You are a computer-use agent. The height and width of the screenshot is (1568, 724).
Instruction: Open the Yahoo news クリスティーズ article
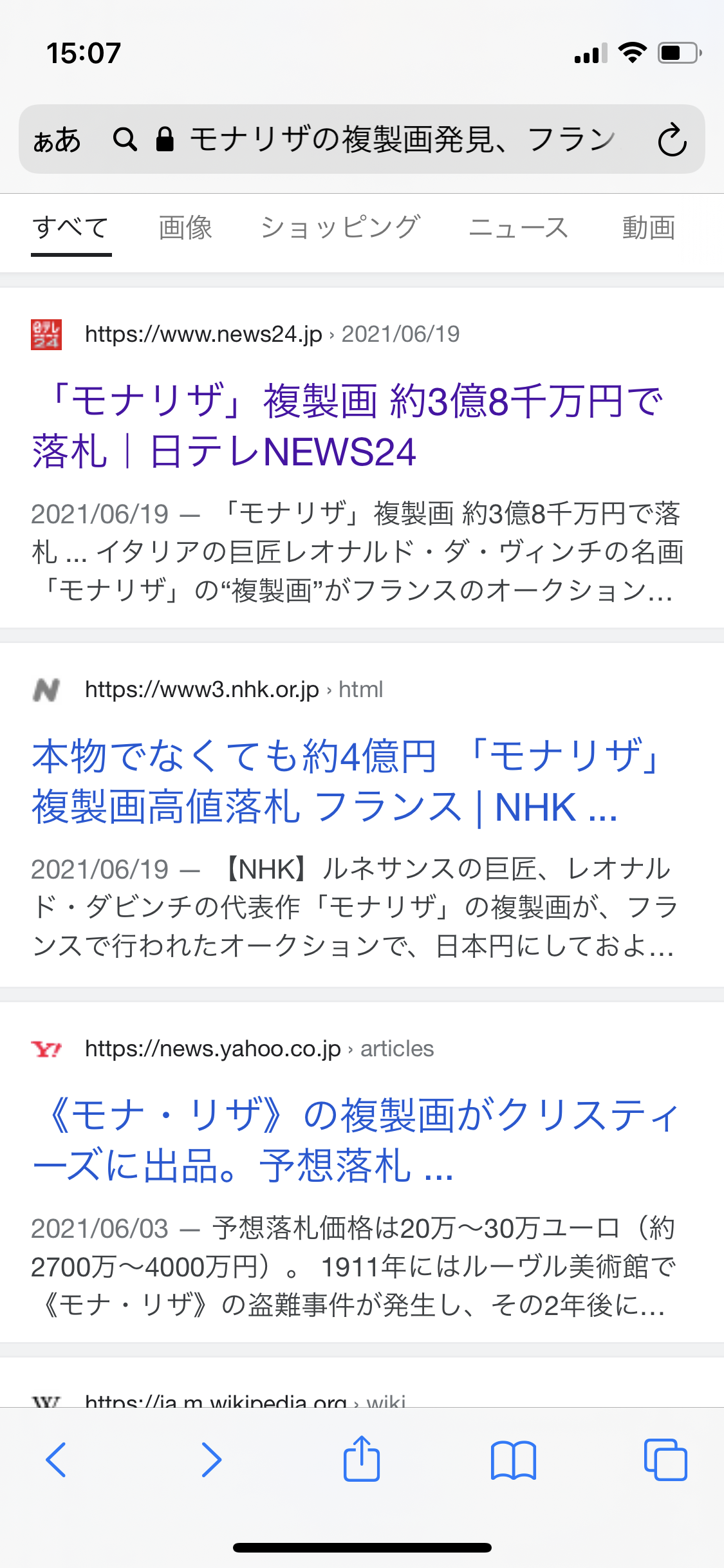click(x=354, y=1140)
